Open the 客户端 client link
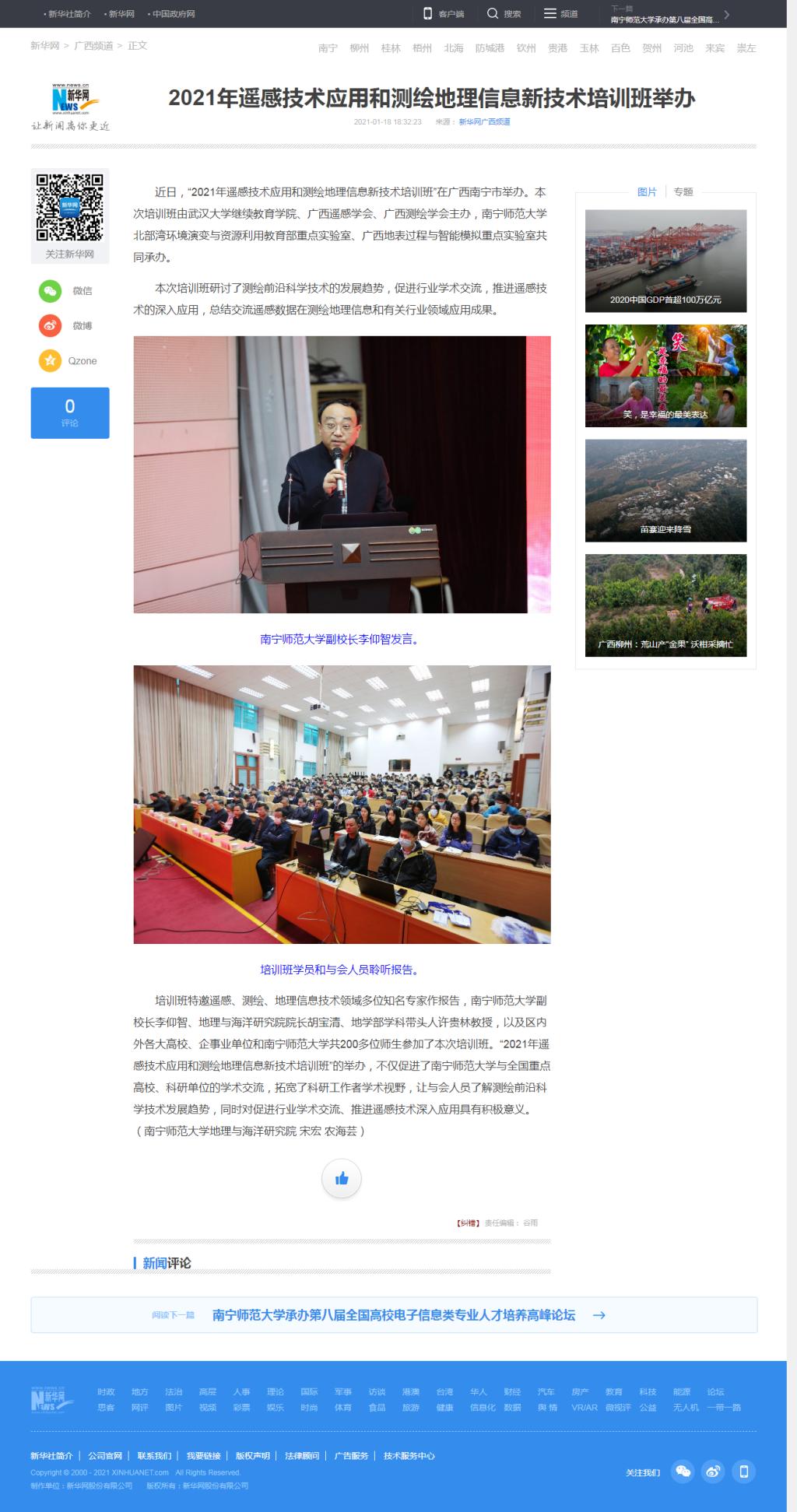The image size is (797, 1512). click(x=443, y=14)
